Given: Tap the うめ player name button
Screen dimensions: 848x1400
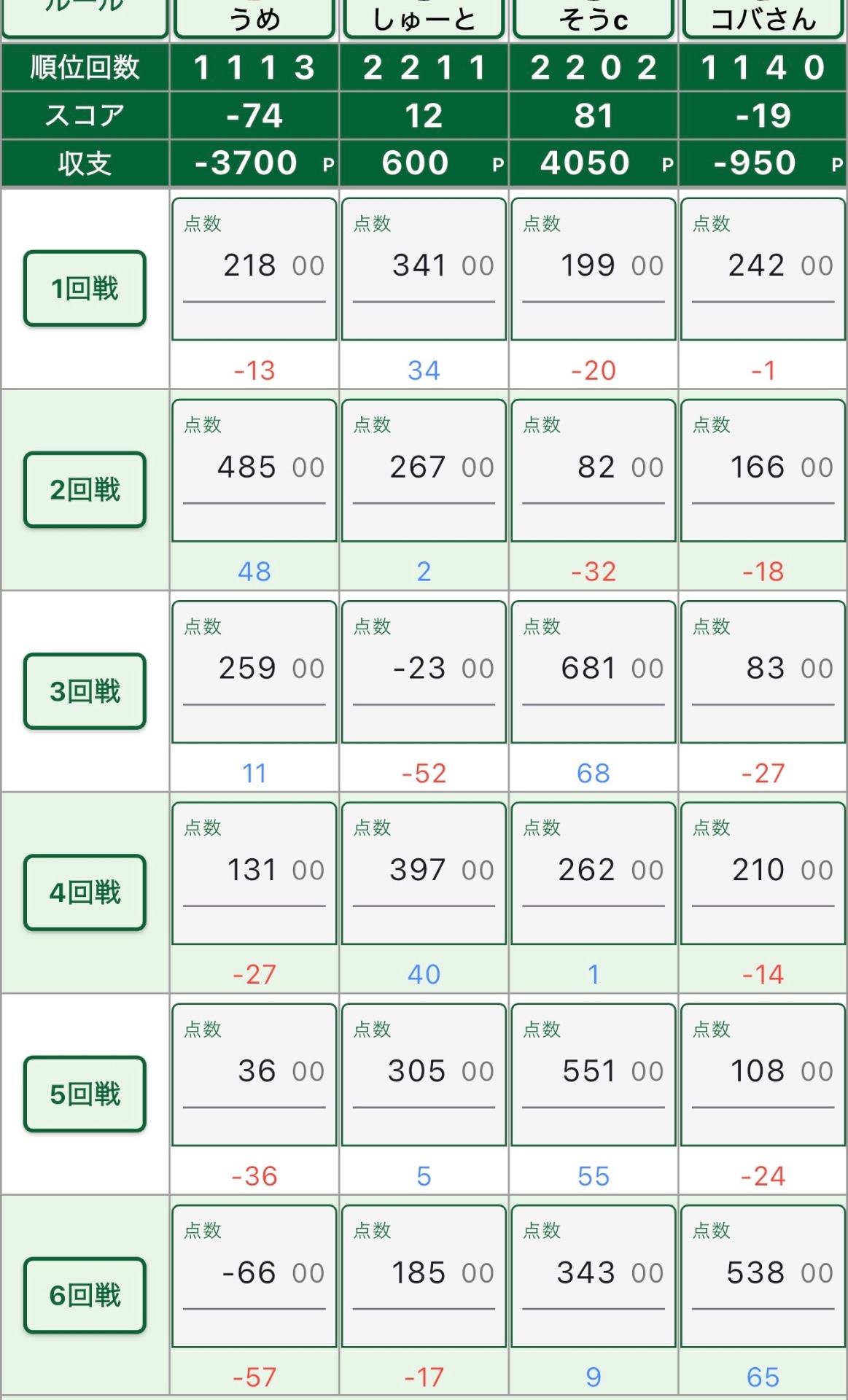Looking at the screenshot, I should tap(254, 18).
